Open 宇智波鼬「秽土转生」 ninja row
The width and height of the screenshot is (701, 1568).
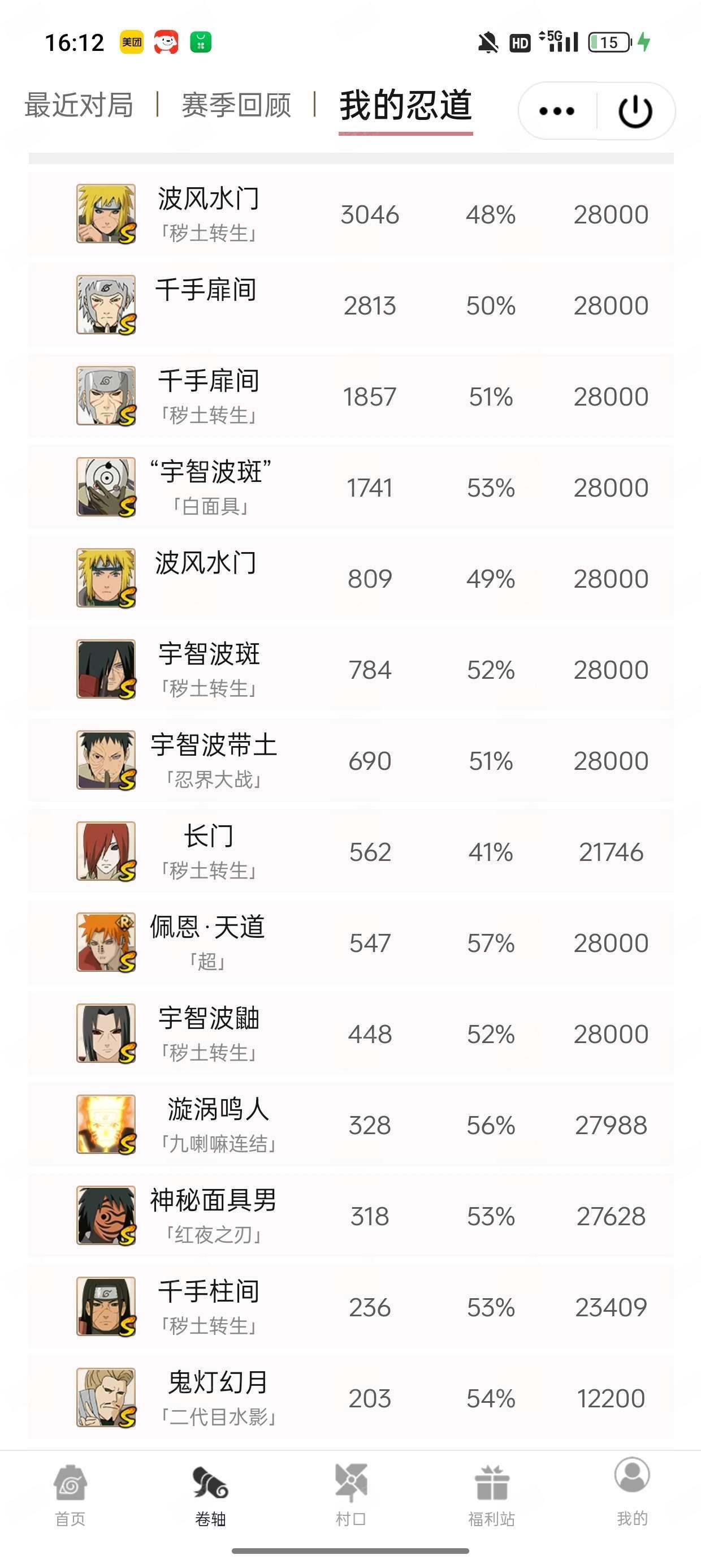point(351,1033)
